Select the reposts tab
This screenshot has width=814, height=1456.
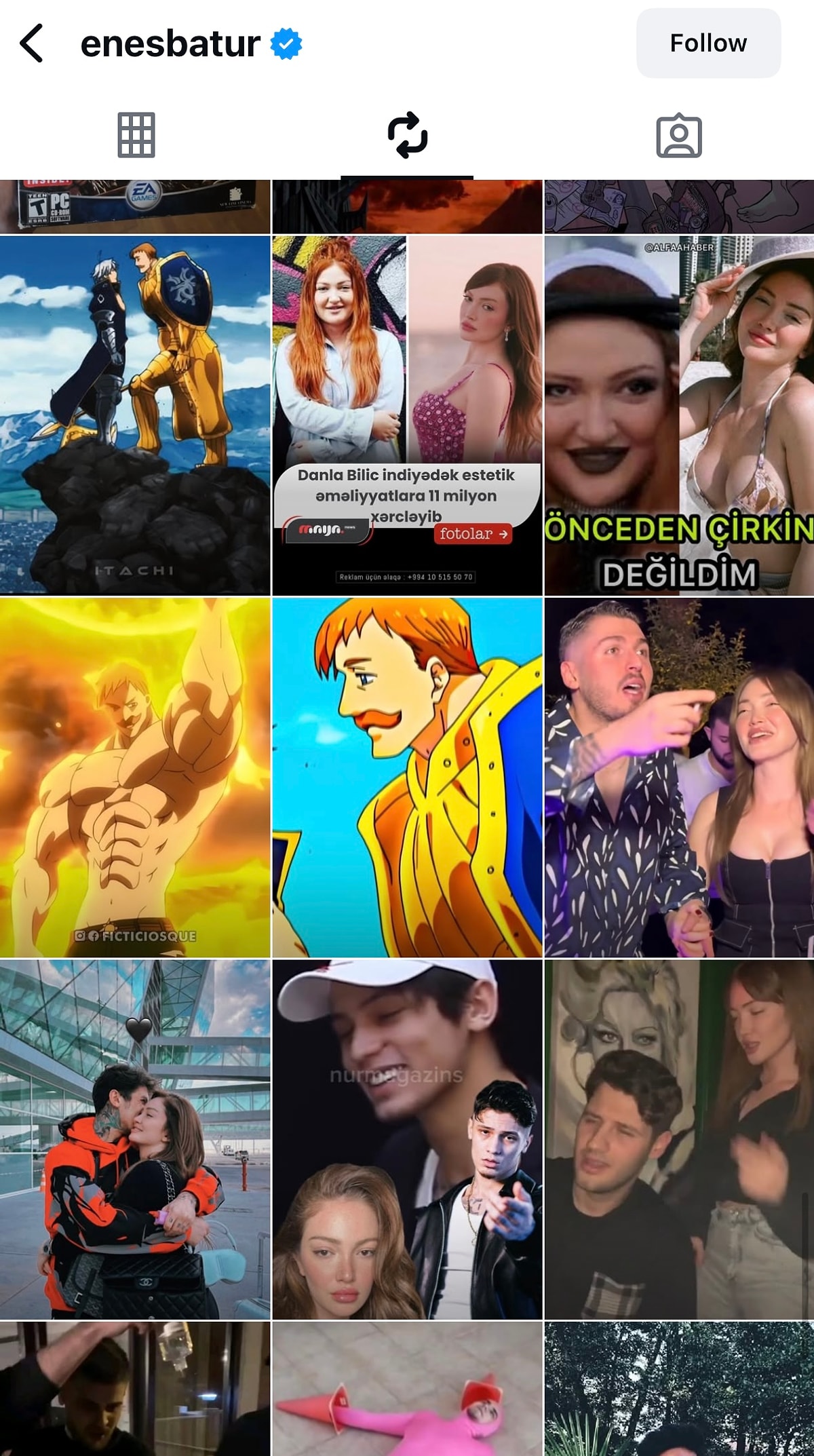tap(407, 135)
